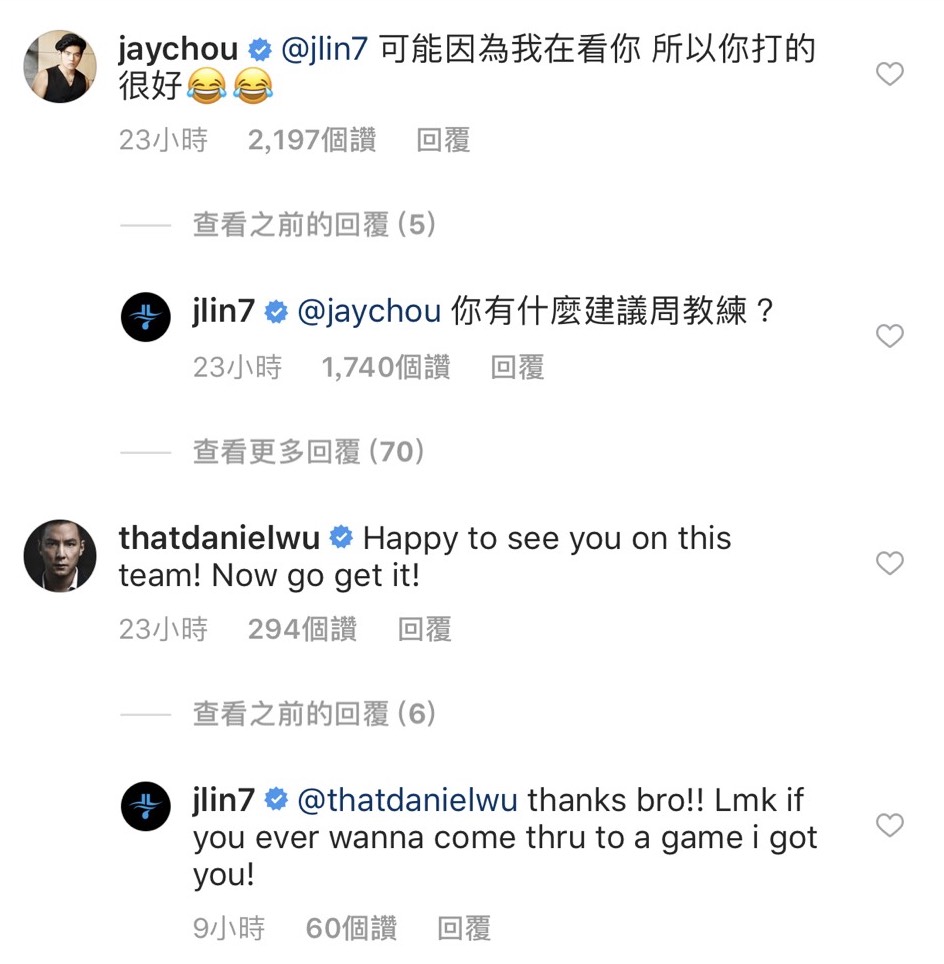Open the @jlin7 mention in jaychou's comment

click(328, 50)
